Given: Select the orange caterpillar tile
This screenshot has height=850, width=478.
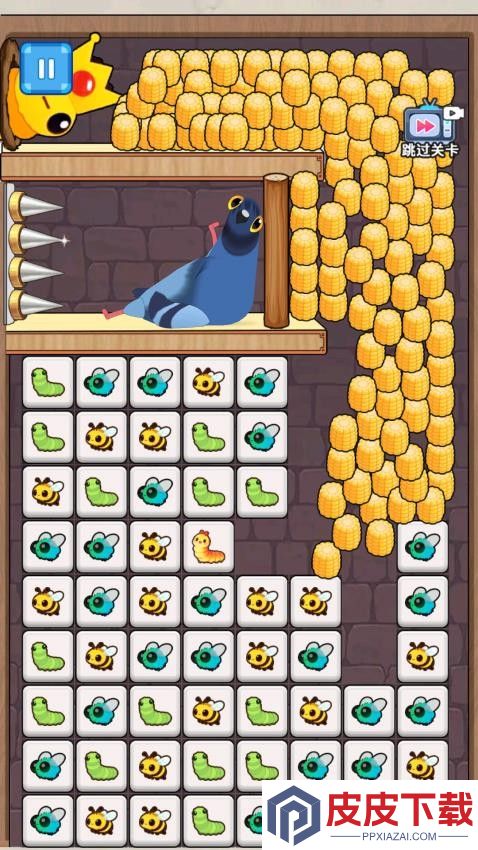Looking at the screenshot, I should [209, 547].
